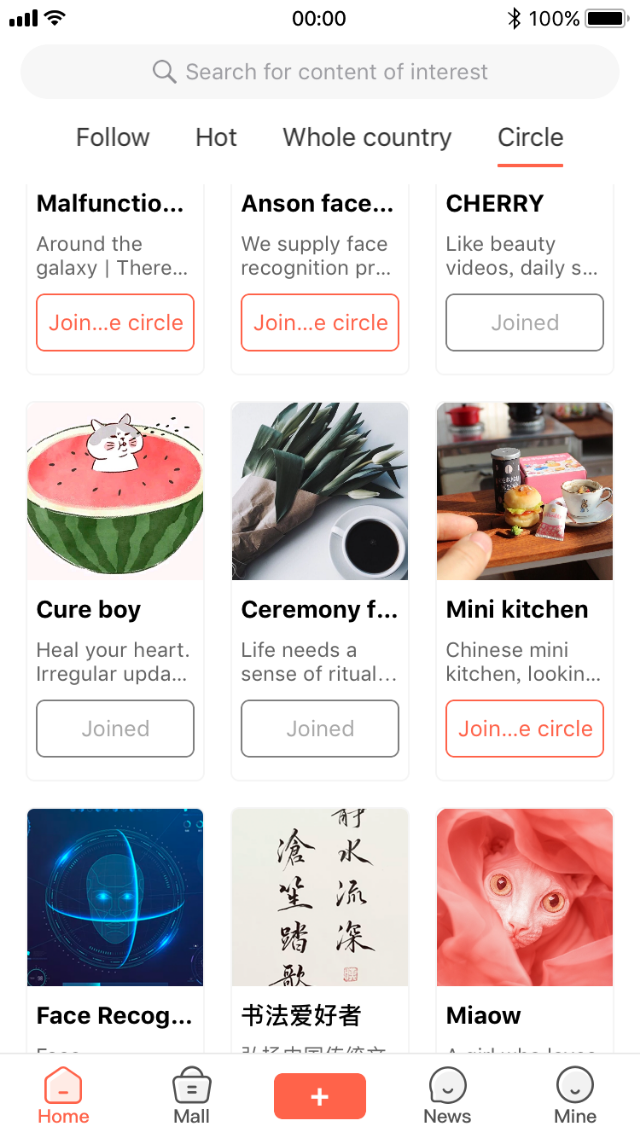Create a new post with plus button
This screenshot has height=1136, width=640.
[320, 1096]
